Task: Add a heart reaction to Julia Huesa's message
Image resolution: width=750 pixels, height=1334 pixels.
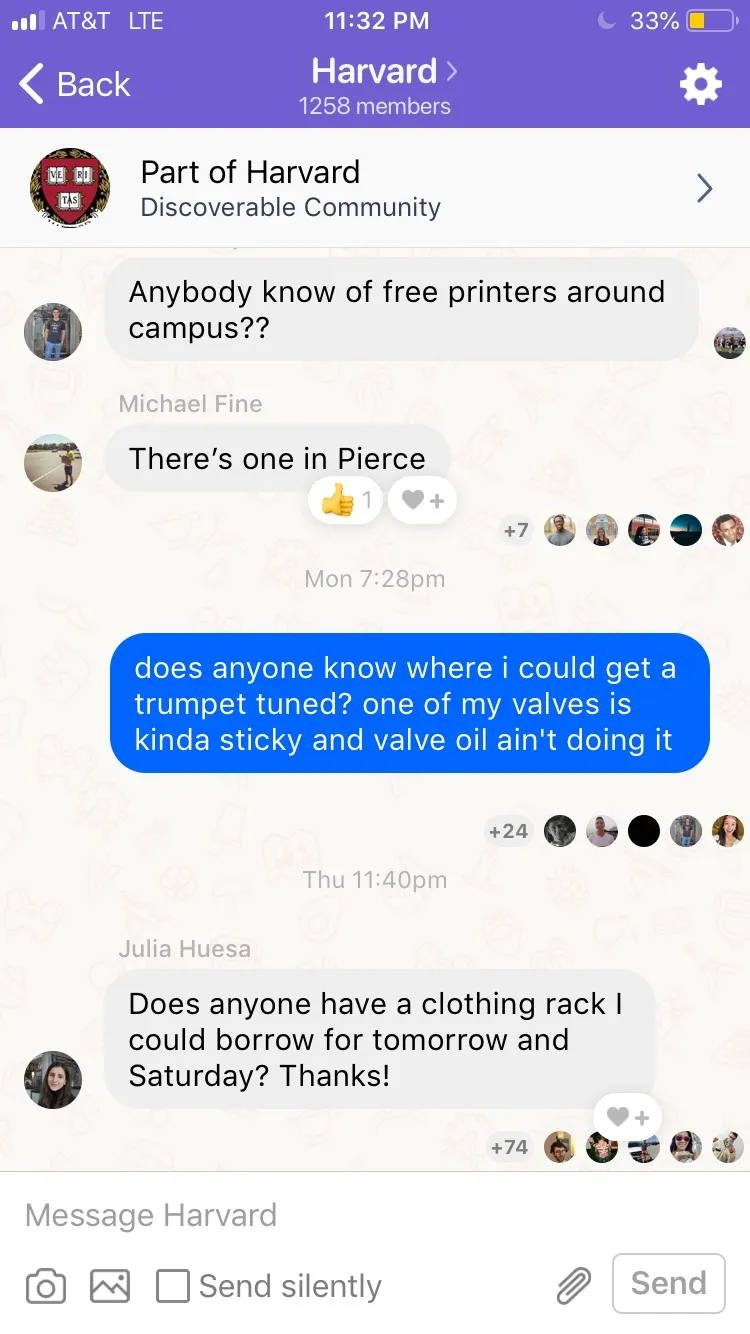Action: pyautogui.click(x=628, y=1117)
